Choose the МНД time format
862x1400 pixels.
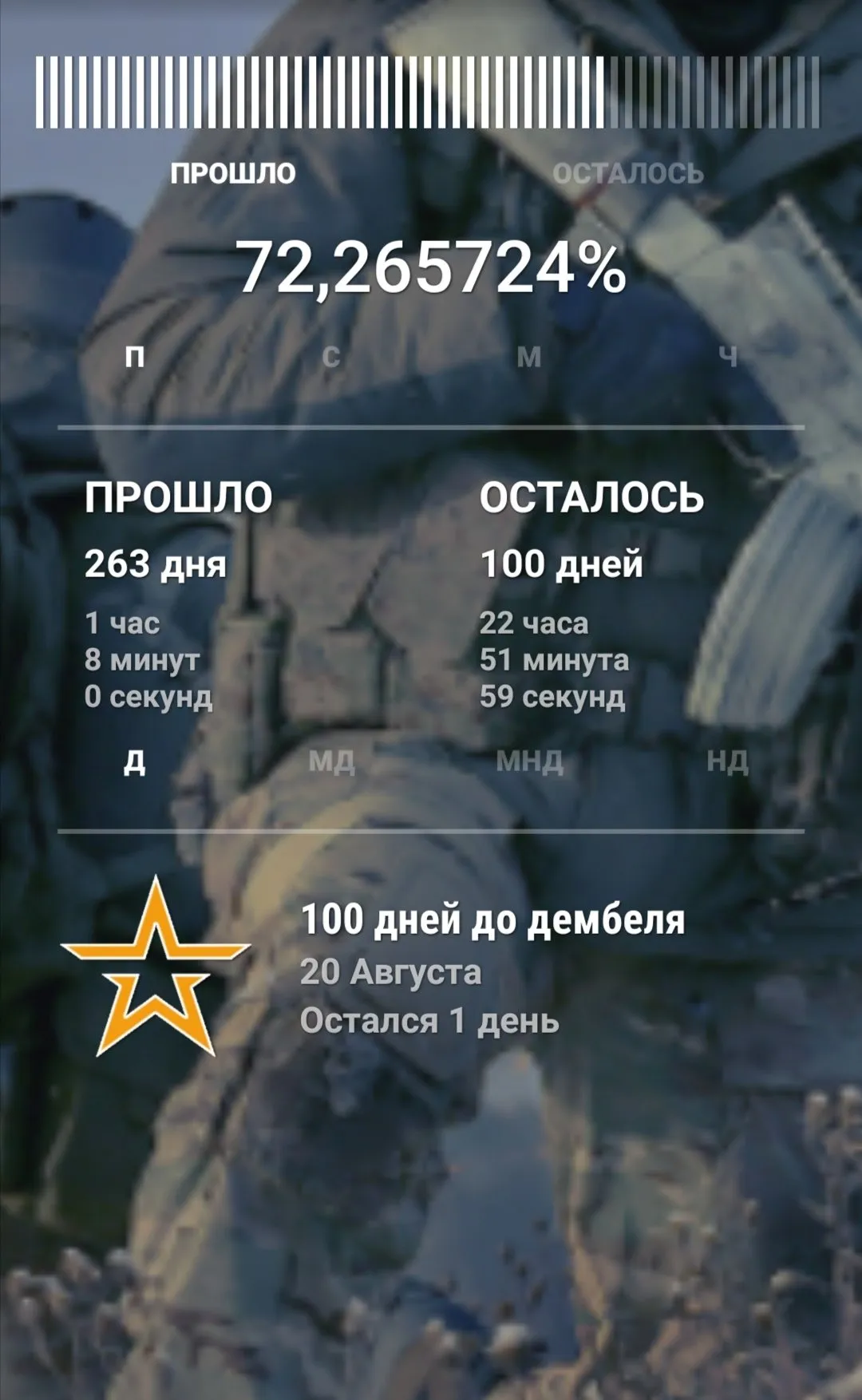point(529,761)
